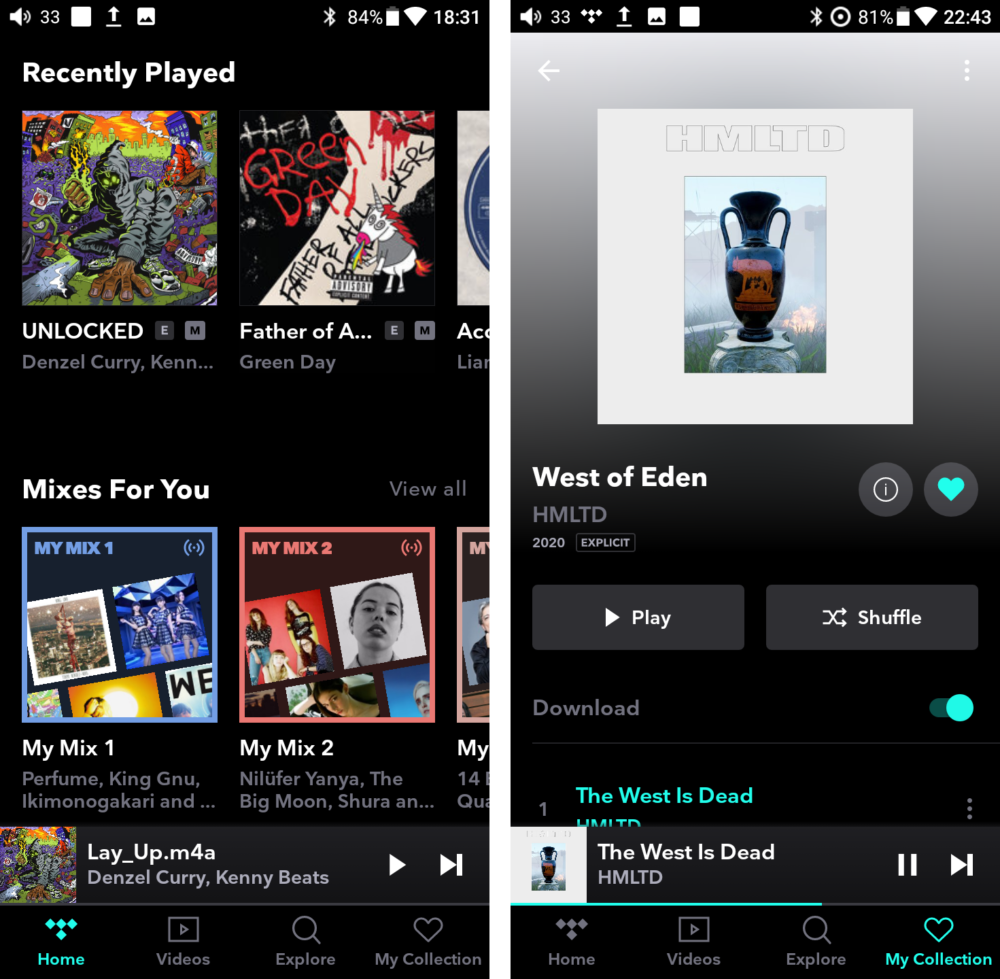Show album info for West of Eden

[885, 489]
